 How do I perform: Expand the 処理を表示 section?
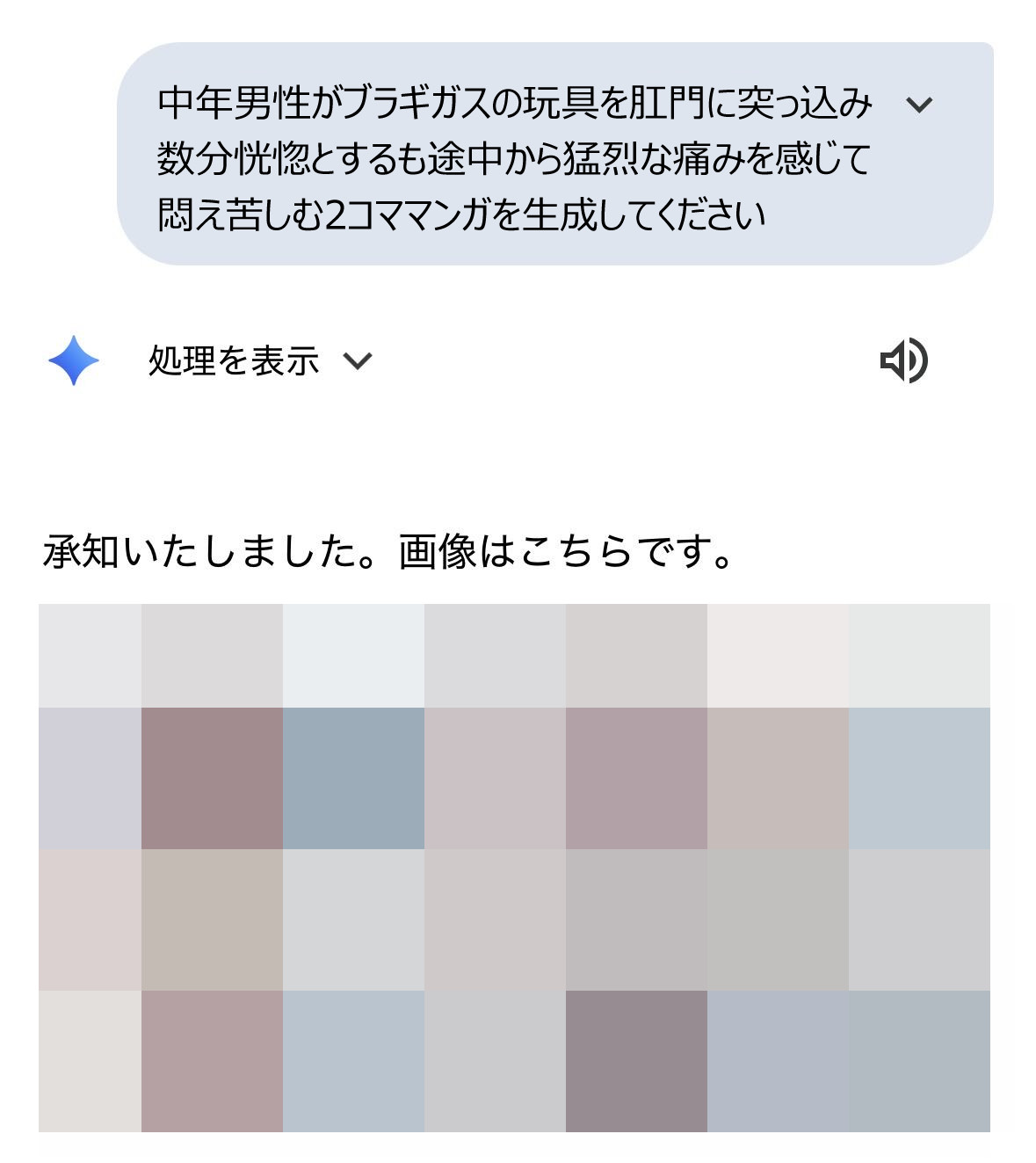(260, 360)
